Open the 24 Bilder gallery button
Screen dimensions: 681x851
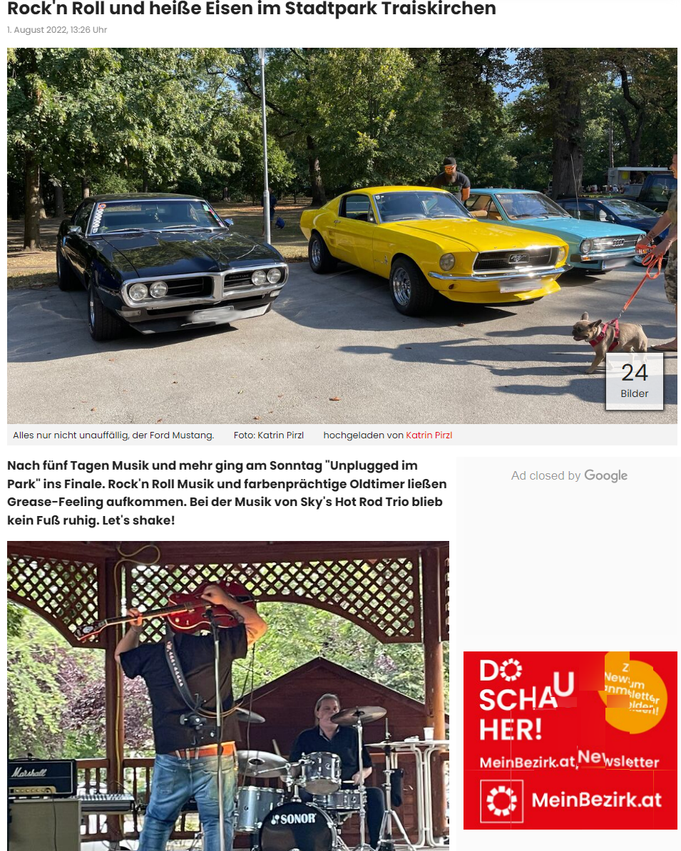tap(634, 381)
